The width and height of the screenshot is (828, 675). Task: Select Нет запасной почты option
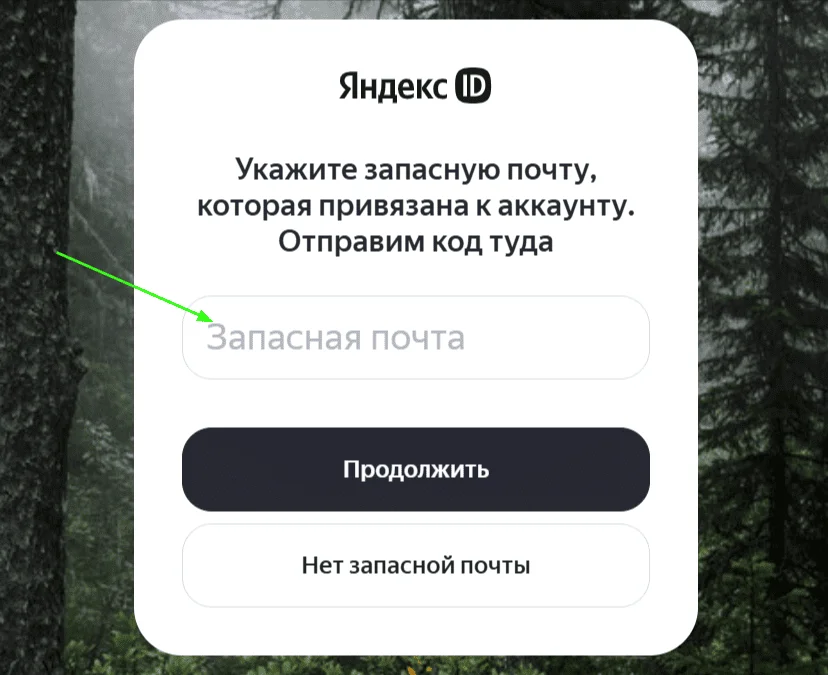click(415, 566)
